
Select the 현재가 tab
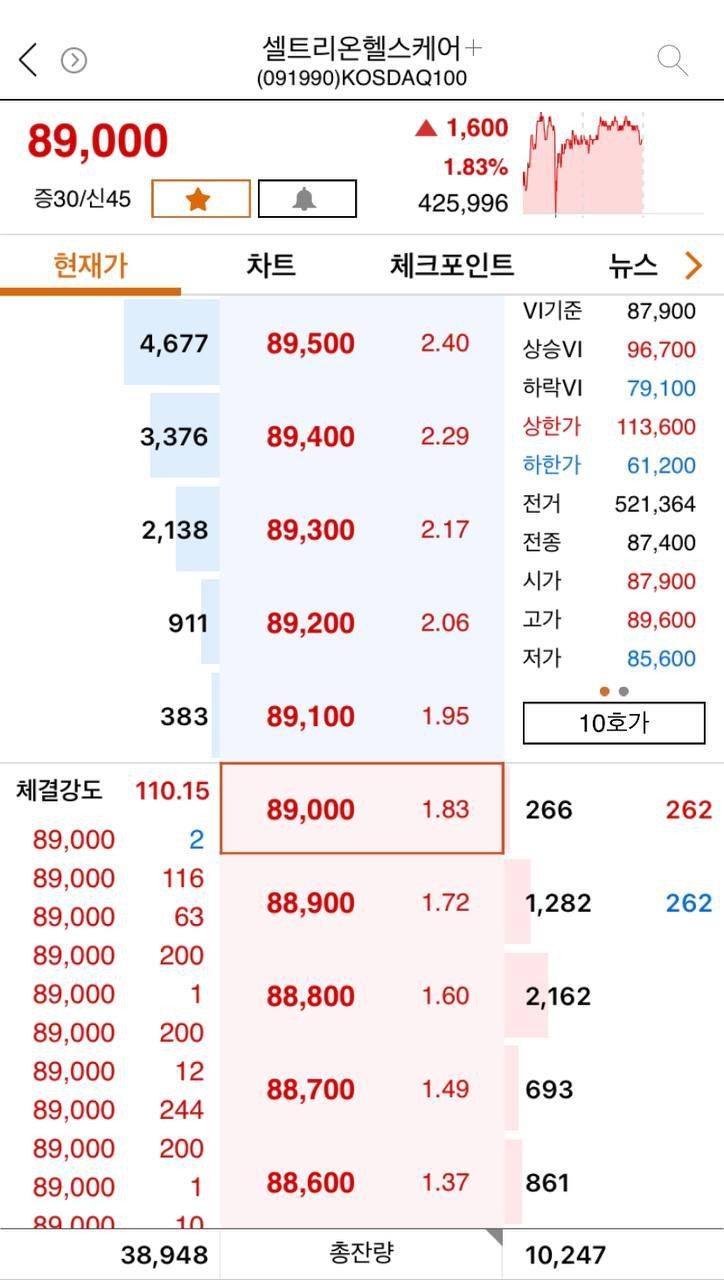coord(90,265)
